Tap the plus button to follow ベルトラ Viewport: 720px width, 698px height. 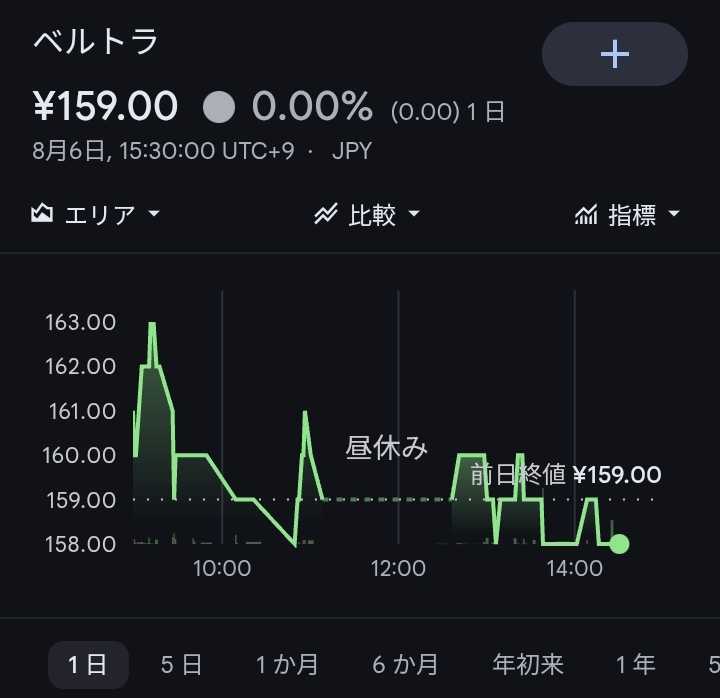[614, 54]
